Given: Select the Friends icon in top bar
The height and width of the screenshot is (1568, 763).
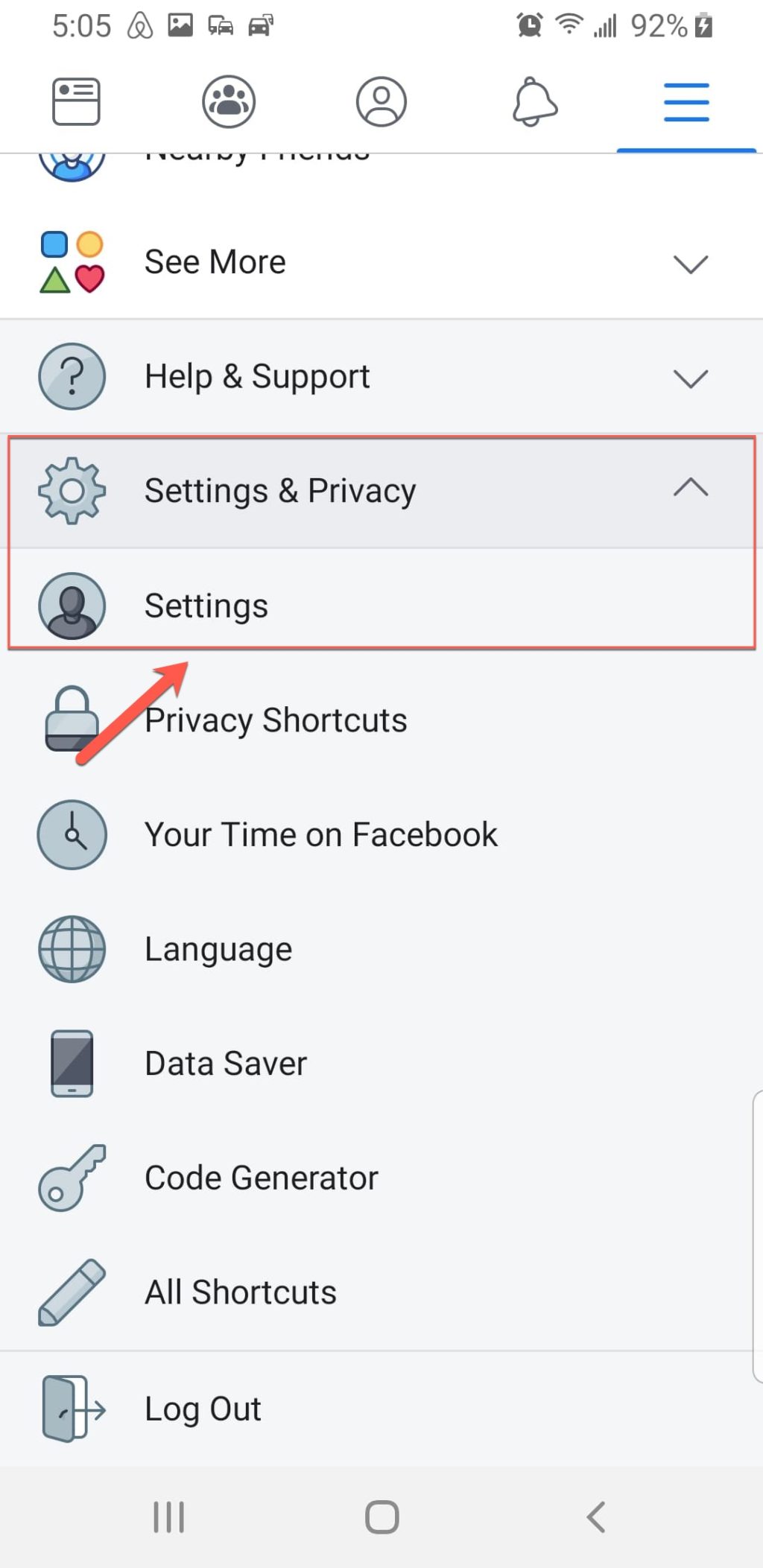Looking at the screenshot, I should pyautogui.click(x=228, y=102).
